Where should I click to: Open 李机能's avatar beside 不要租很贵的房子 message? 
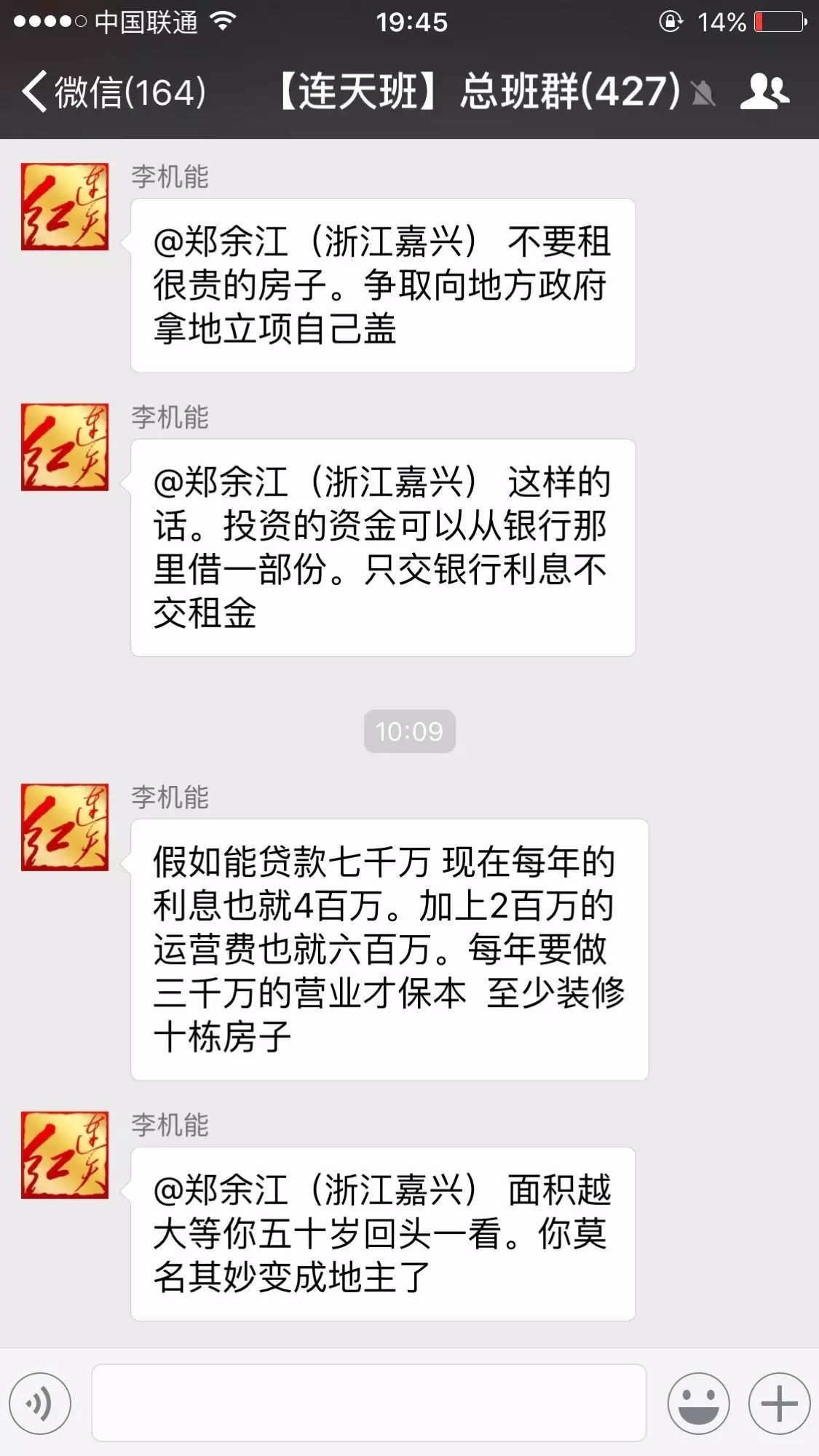click(65, 207)
